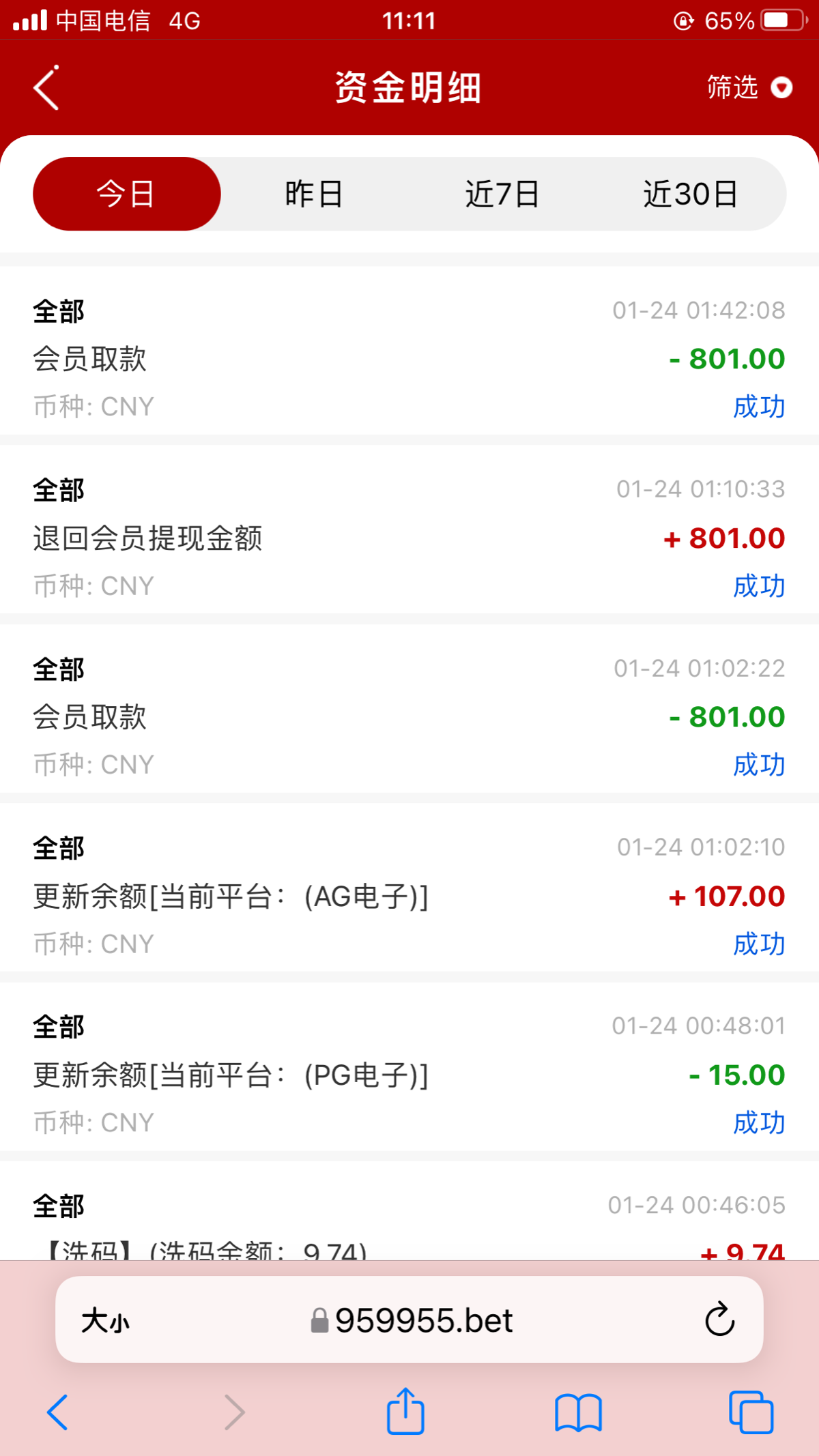Show records for 近30日
Screen dimensions: 819x1456
point(690,194)
